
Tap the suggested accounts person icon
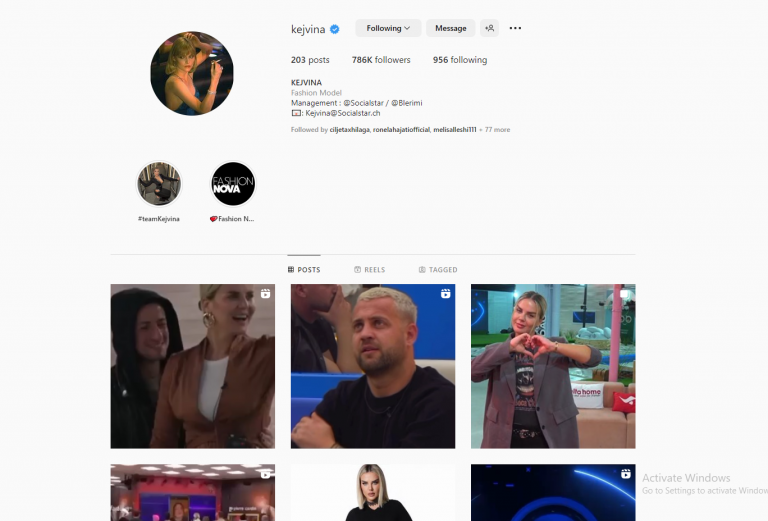coord(489,28)
